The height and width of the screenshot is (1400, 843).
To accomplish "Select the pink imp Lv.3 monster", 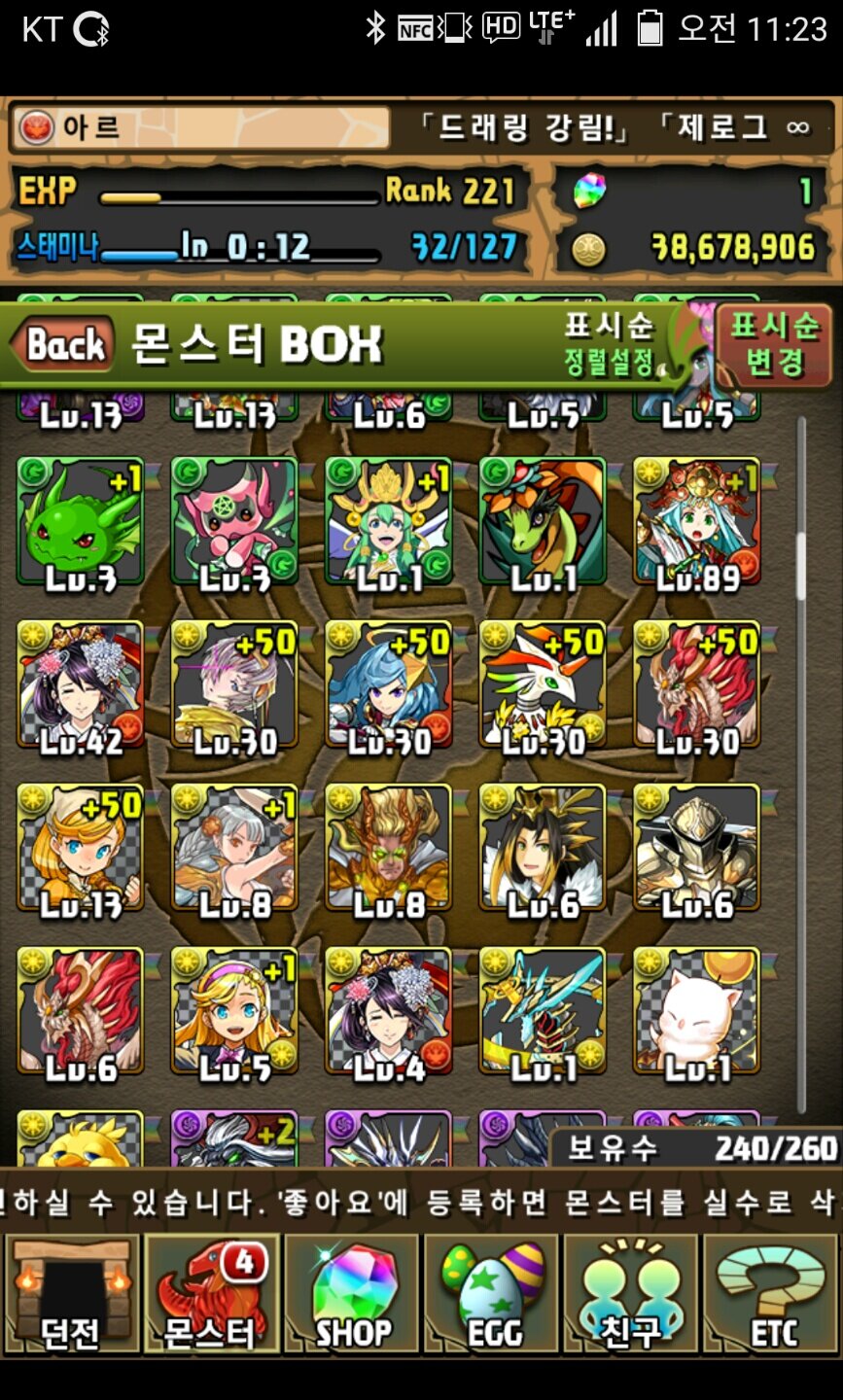I will pos(234,522).
